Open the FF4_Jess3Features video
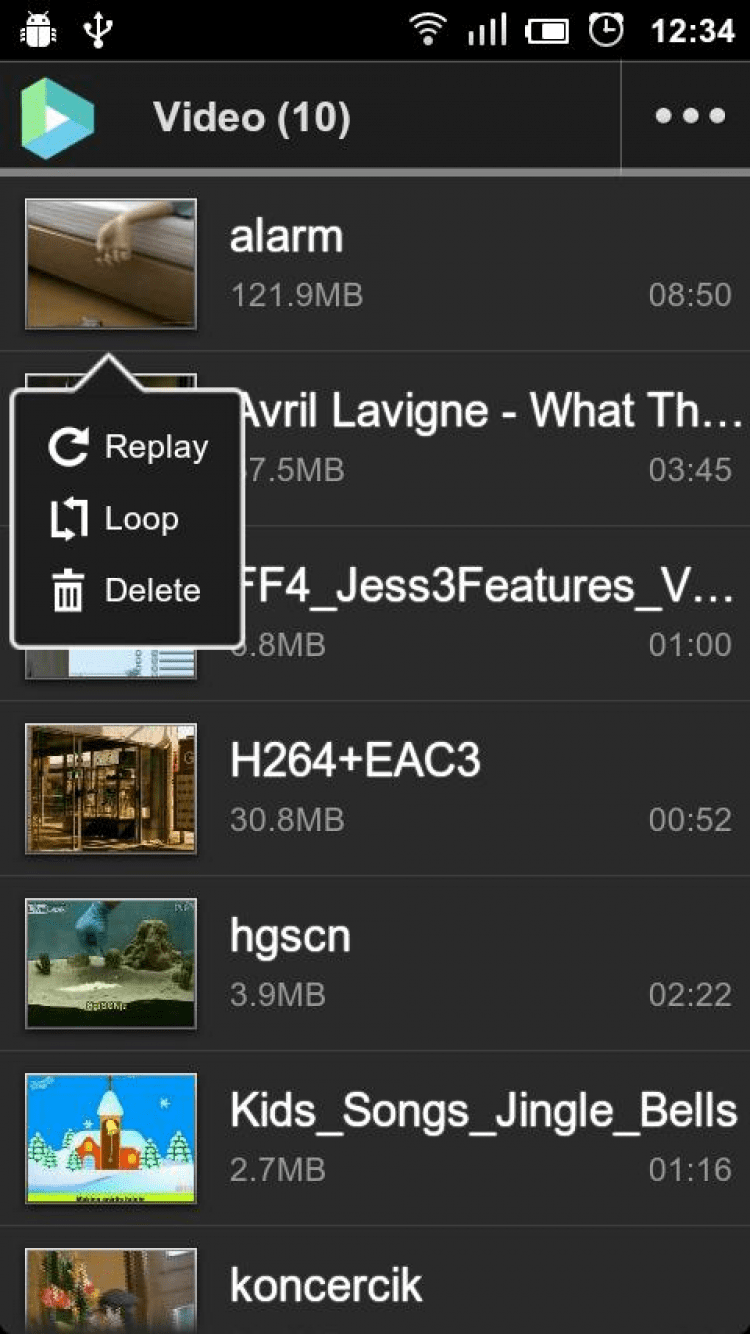The height and width of the screenshot is (1334, 750). point(490,612)
